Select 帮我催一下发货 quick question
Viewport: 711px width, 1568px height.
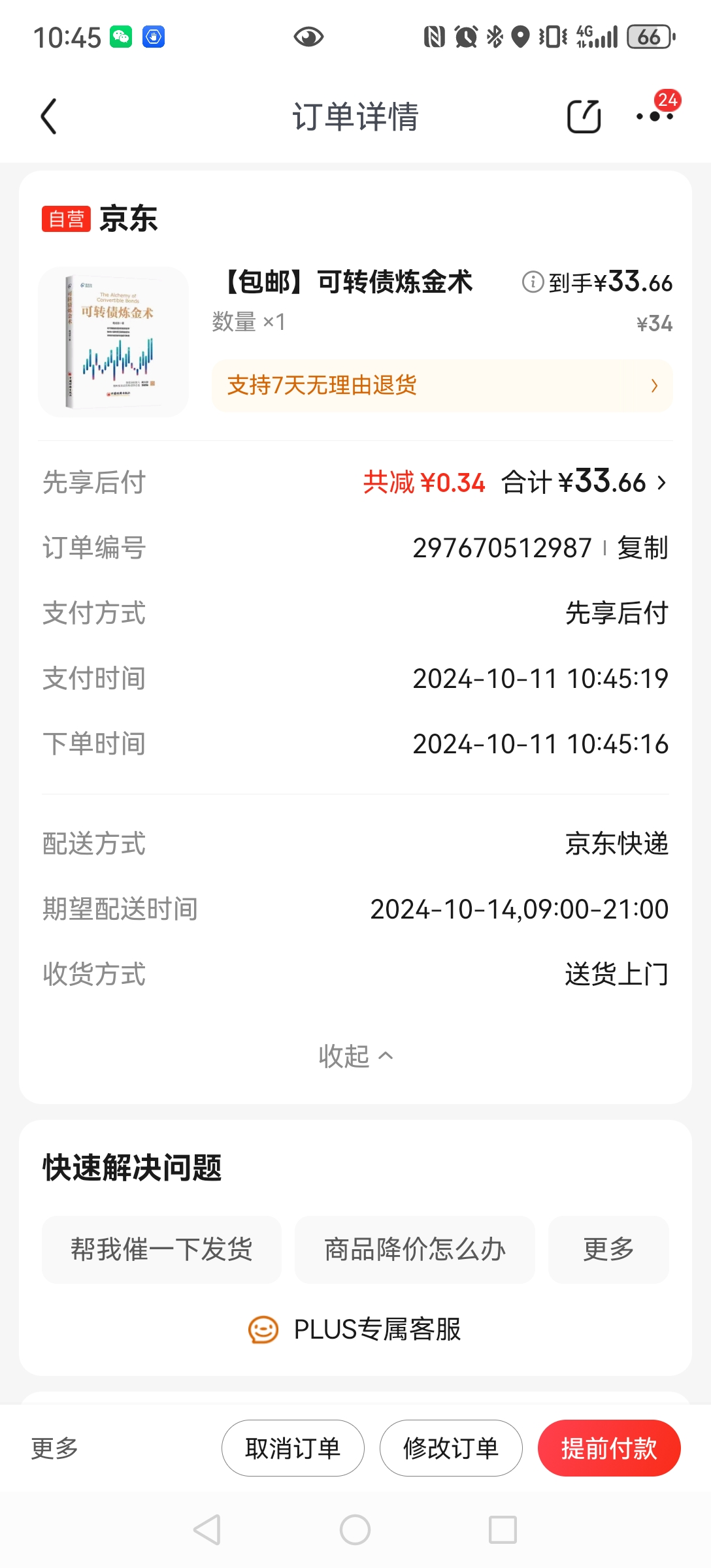click(x=161, y=1250)
